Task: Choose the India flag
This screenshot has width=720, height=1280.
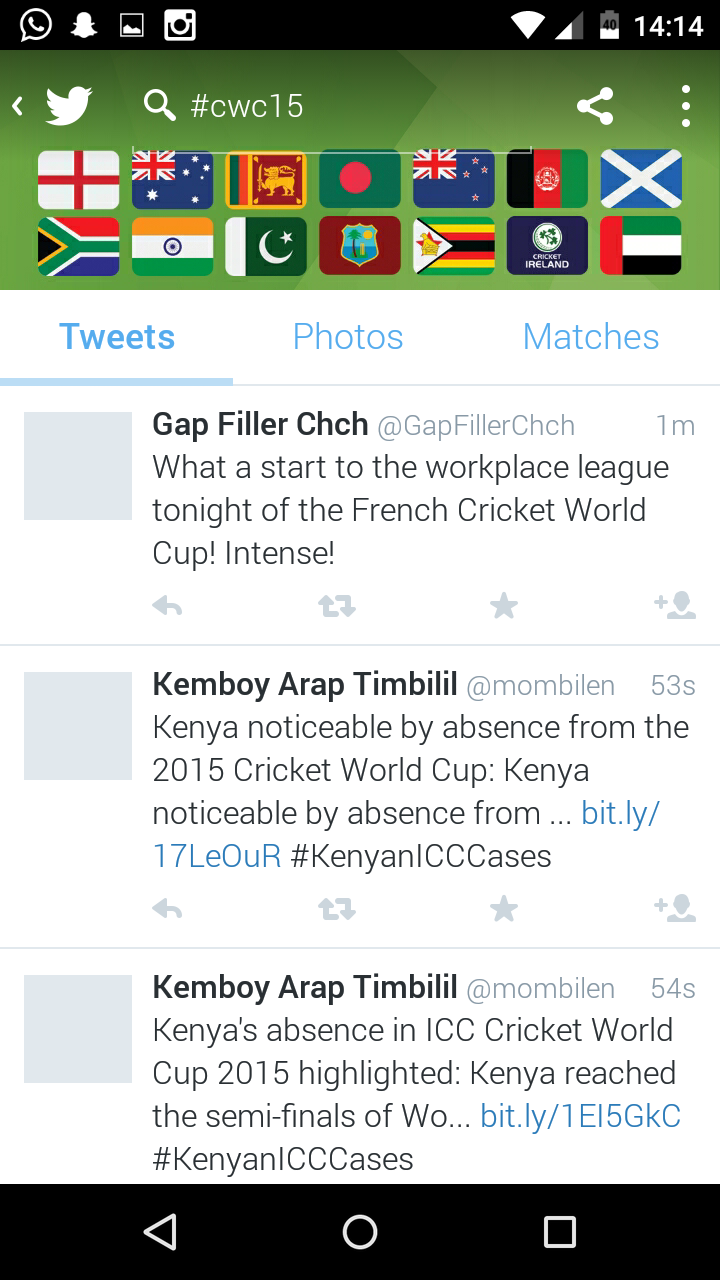Action: (x=172, y=246)
